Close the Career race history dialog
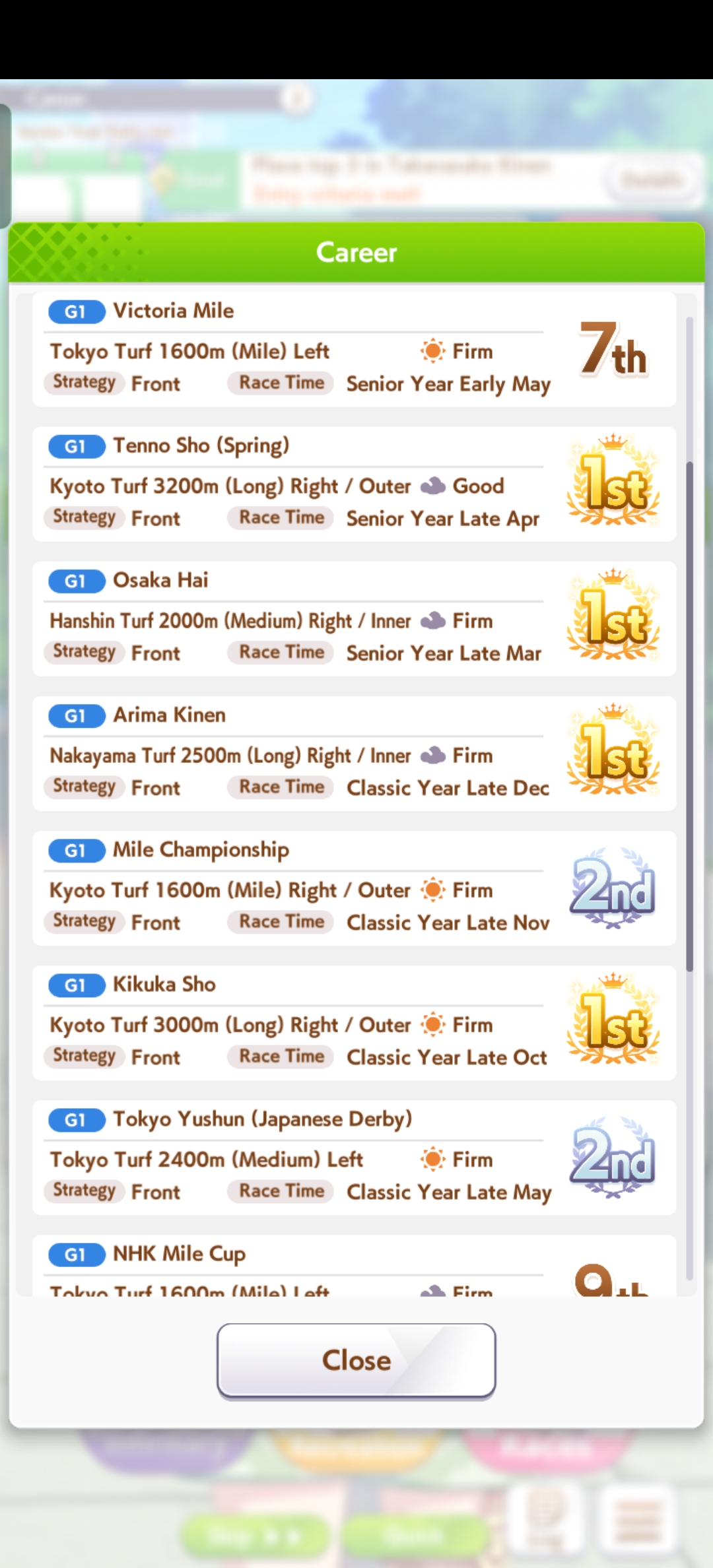This screenshot has height=1568, width=713. [356, 1360]
